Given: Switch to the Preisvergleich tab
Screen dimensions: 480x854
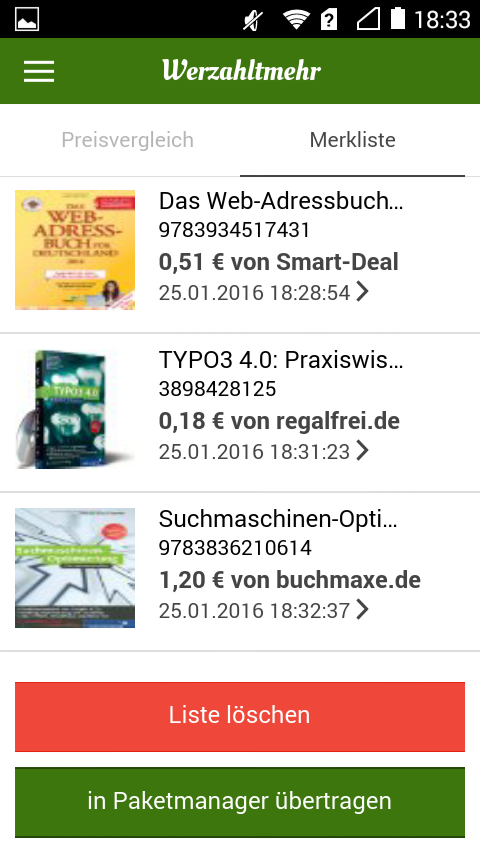Looking at the screenshot, I should [x=127, y=140].
